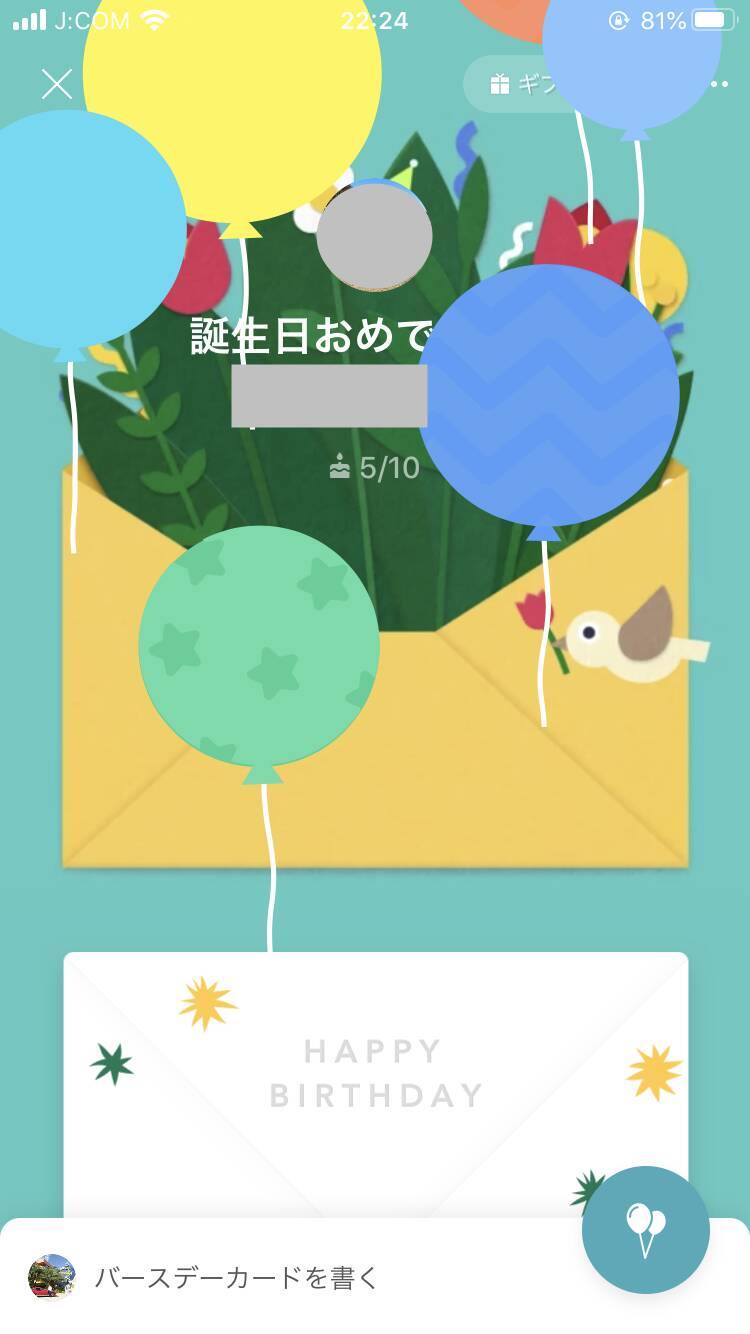Write a birthday card message
Viewport: 750px width, 1334px height.
237,1277
